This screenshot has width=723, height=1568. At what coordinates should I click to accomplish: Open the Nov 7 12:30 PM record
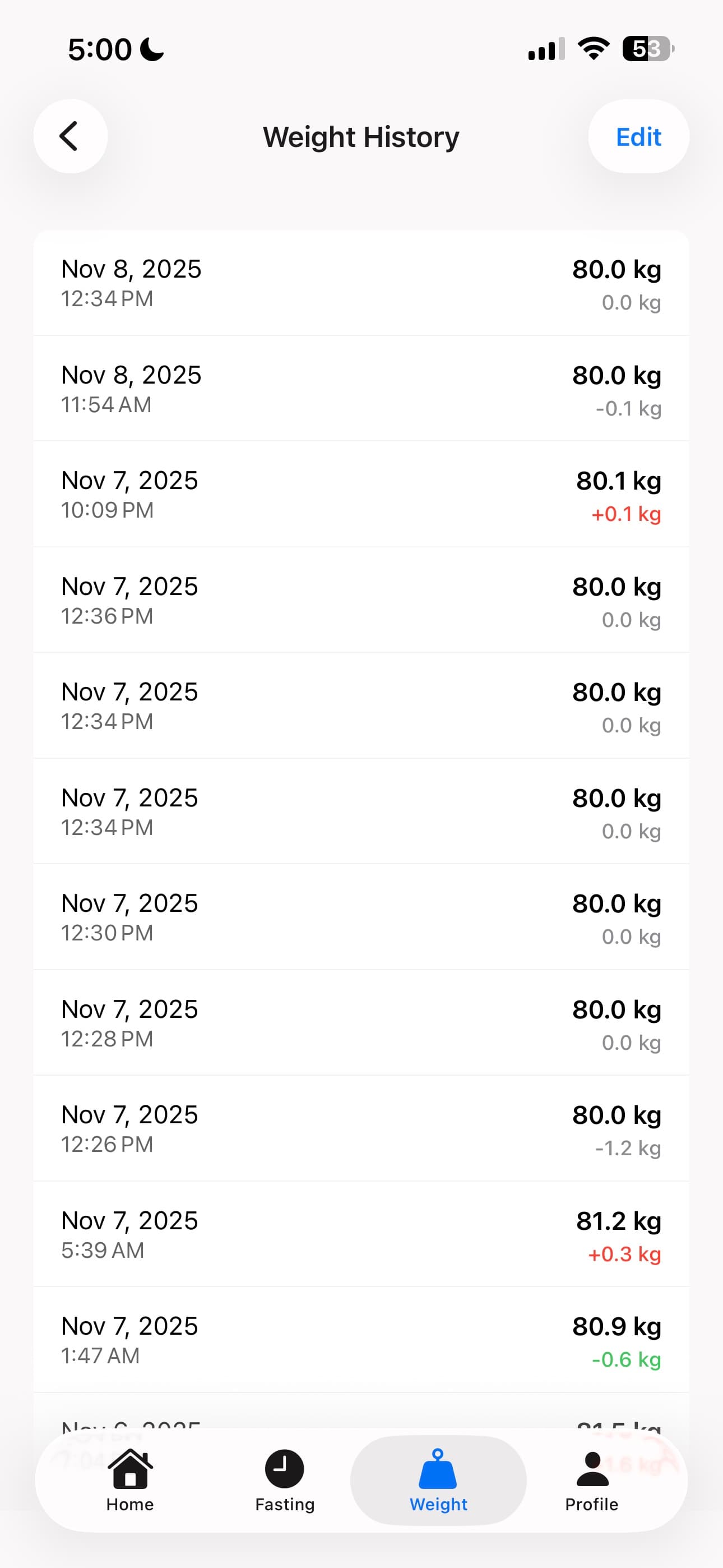(x=361, y=917)
